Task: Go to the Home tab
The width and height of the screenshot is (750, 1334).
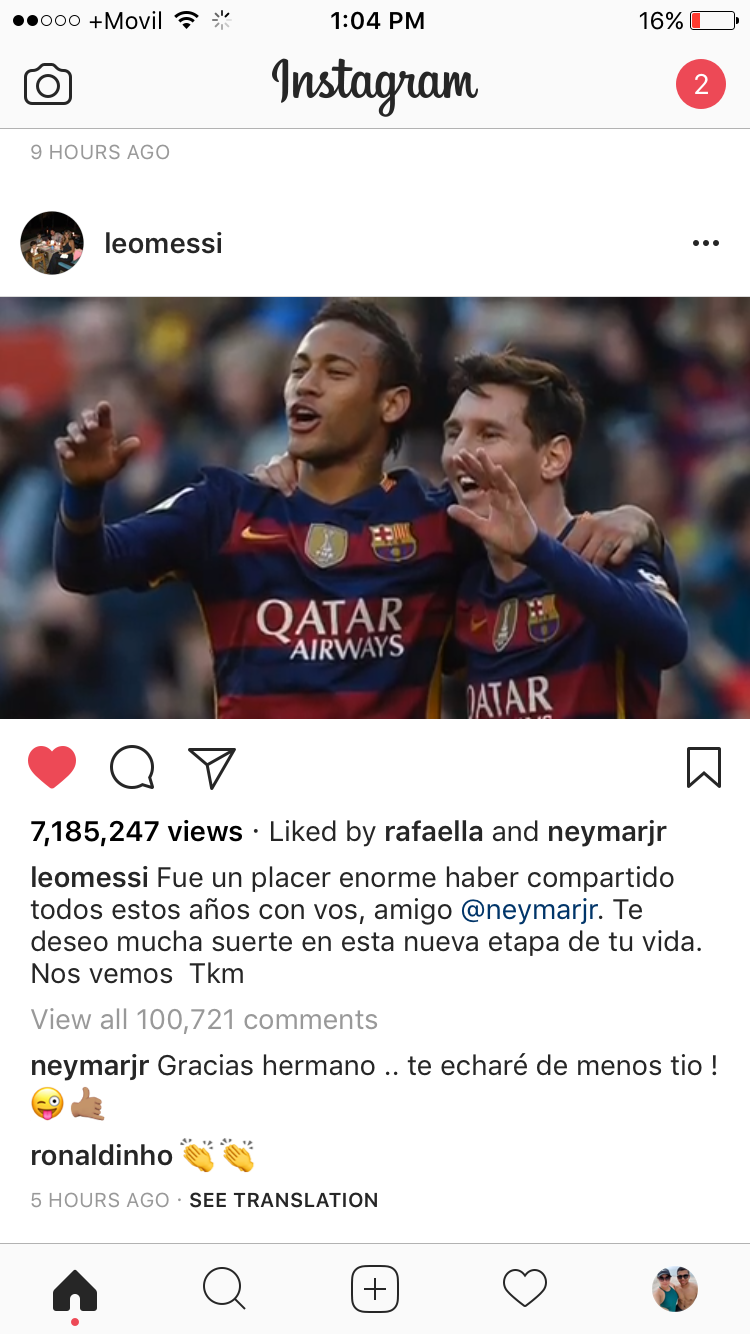Action: (75, 1290)
